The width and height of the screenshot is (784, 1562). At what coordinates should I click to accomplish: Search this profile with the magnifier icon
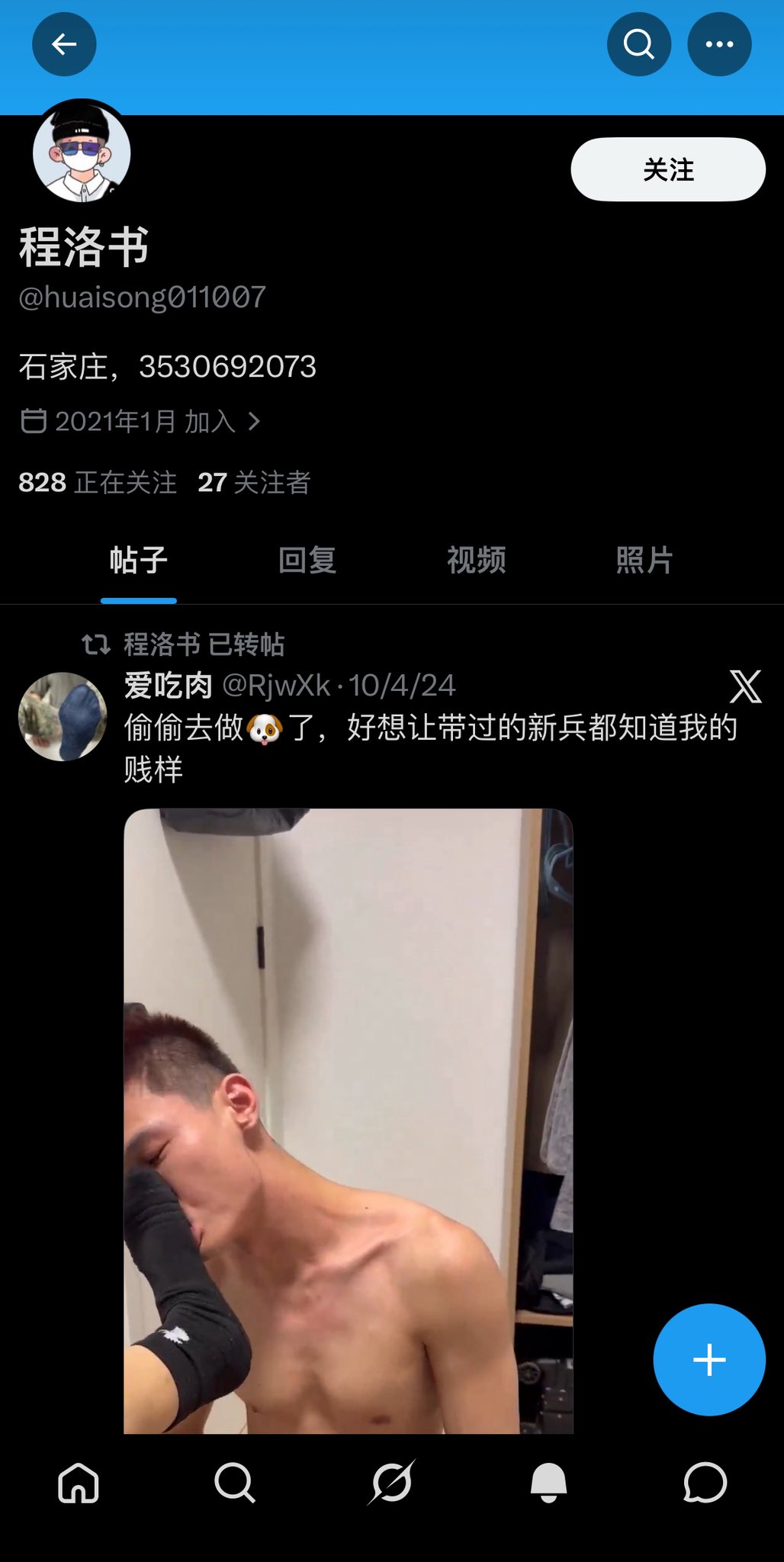[x=639, y=44]
